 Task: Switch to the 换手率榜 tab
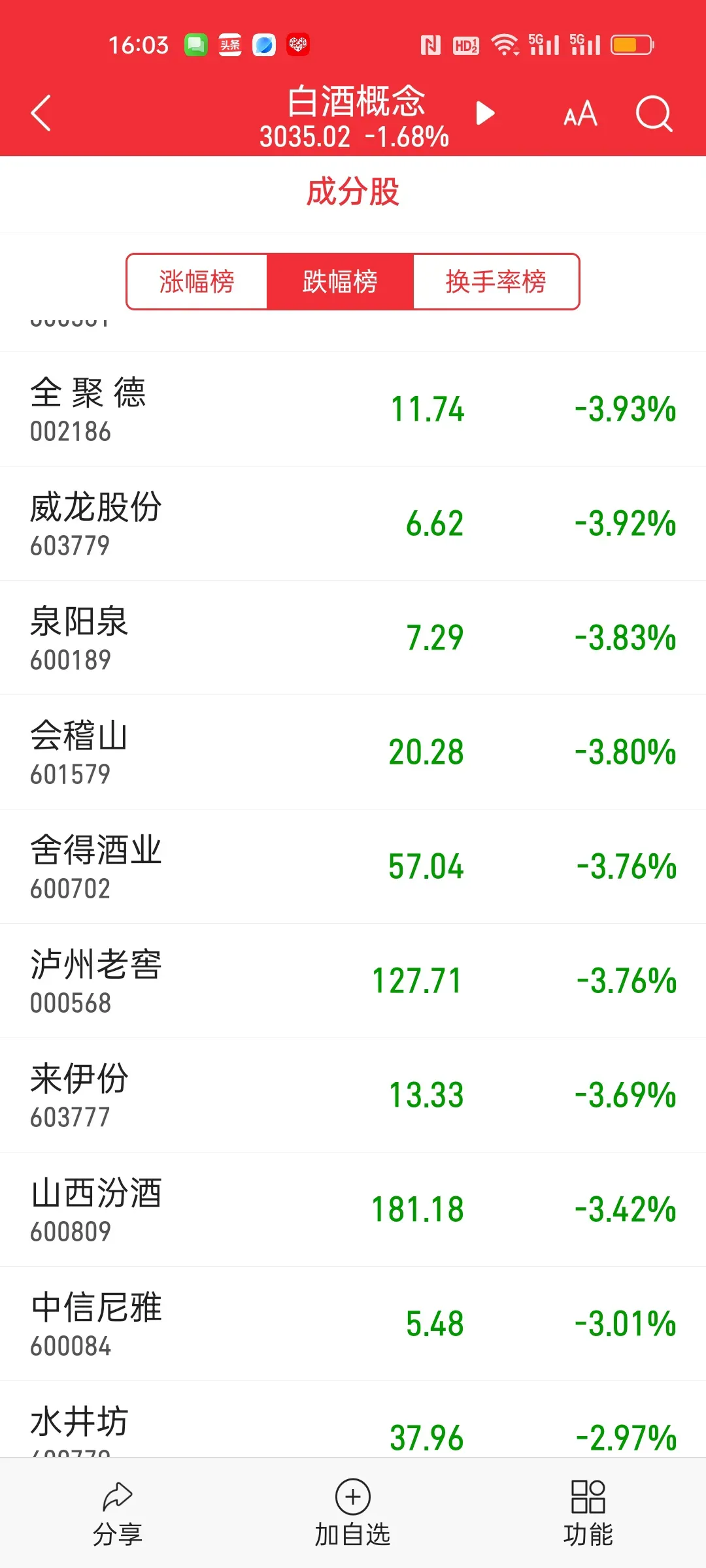(496, 282)
